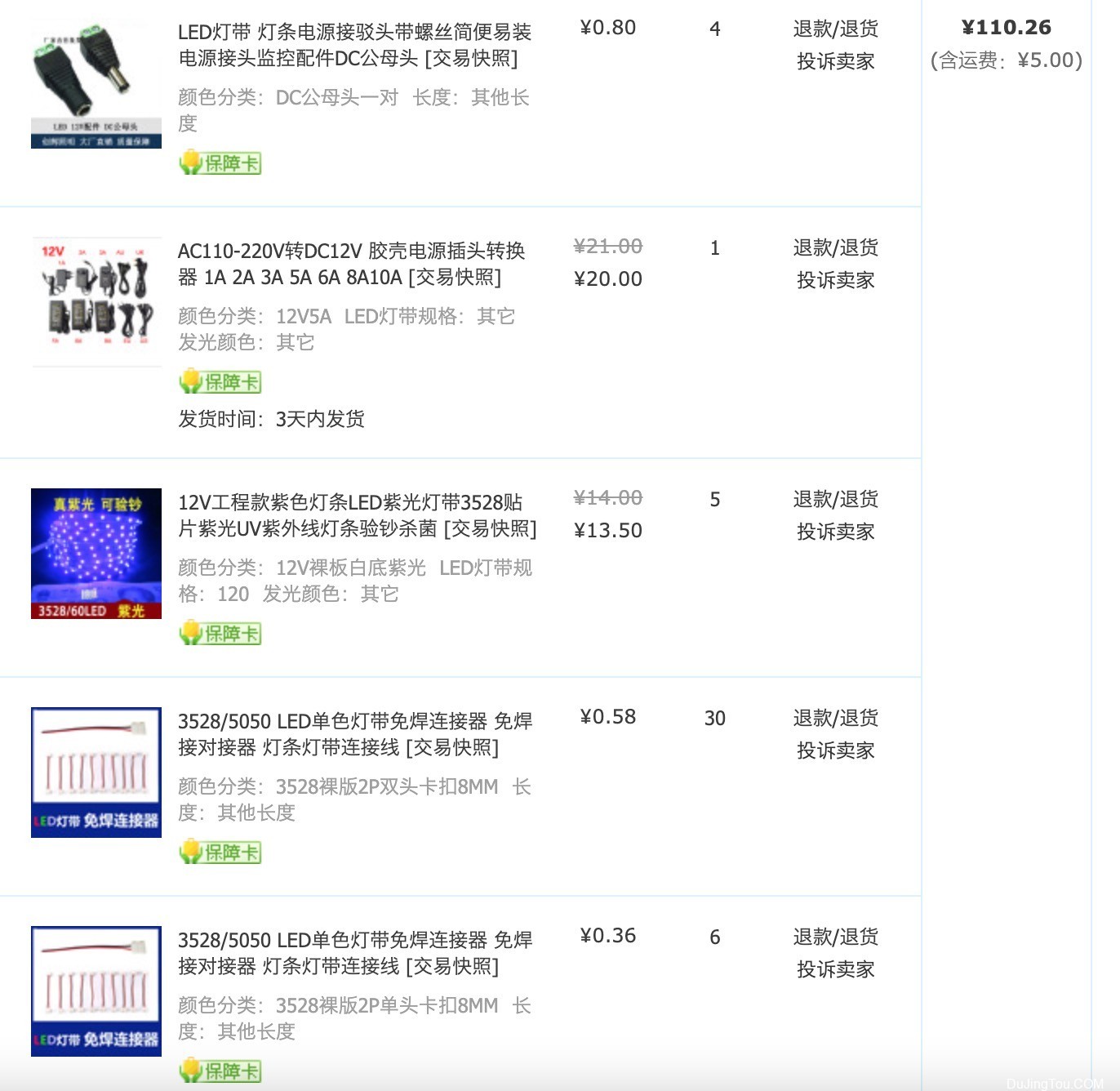Request 退款/退货 for the 单头卡扣 connector
1120x1091 pixels.
[835, 937]
